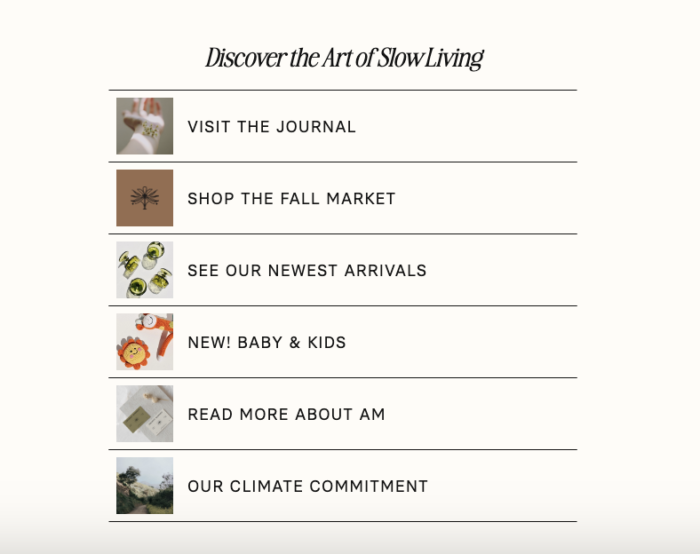Open the Visit the Journal row
This screenshot has height=554, width=700.
pyautogui.click(x=271, y=127)
